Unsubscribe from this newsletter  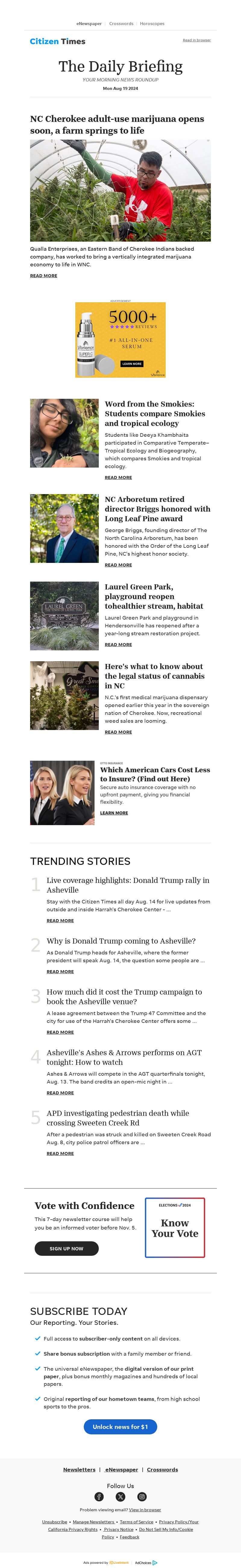click(55, 1522)
